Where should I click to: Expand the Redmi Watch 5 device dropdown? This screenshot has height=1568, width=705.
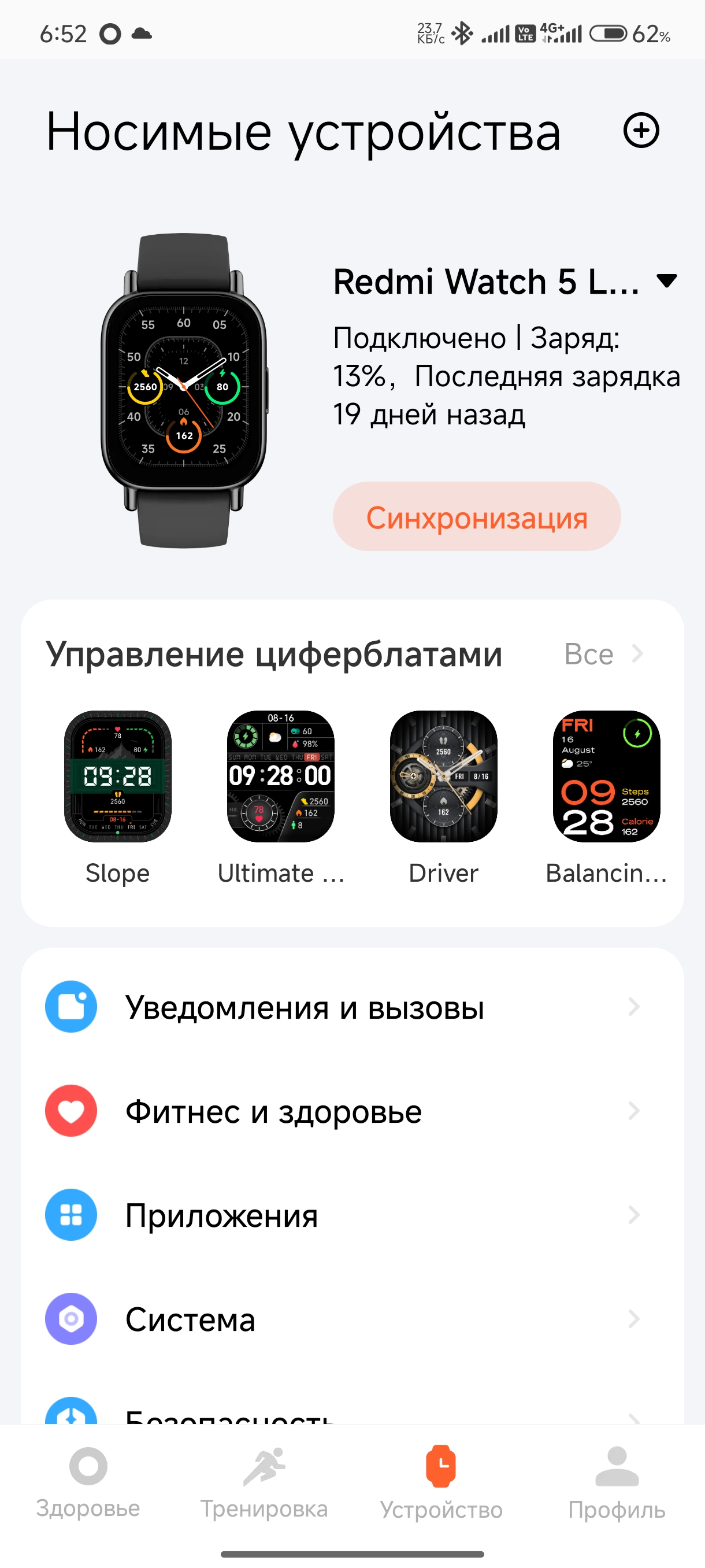tap(667, 280)
